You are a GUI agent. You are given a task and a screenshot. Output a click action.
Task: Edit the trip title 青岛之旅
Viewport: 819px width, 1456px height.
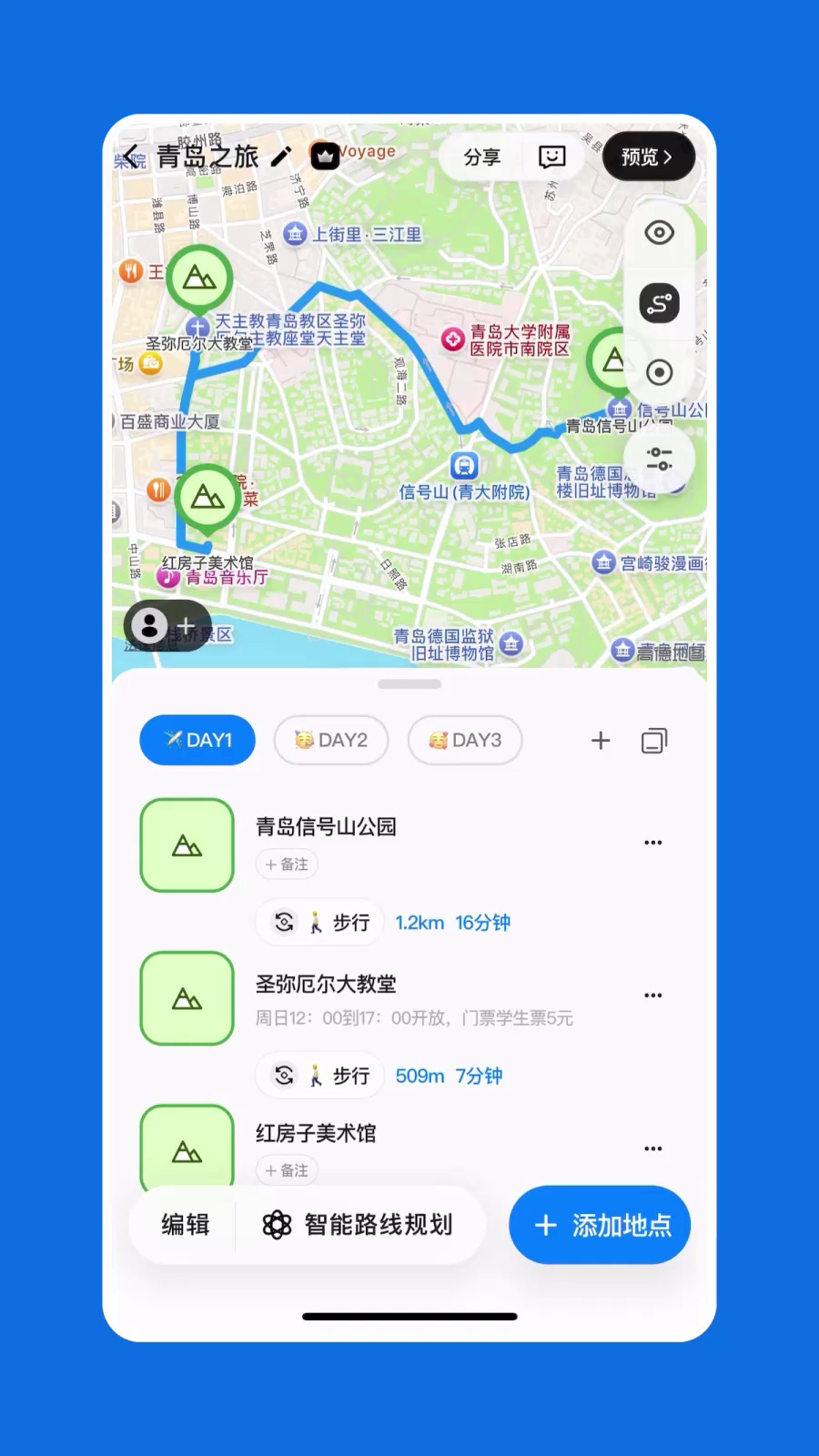tap(281, 157)
